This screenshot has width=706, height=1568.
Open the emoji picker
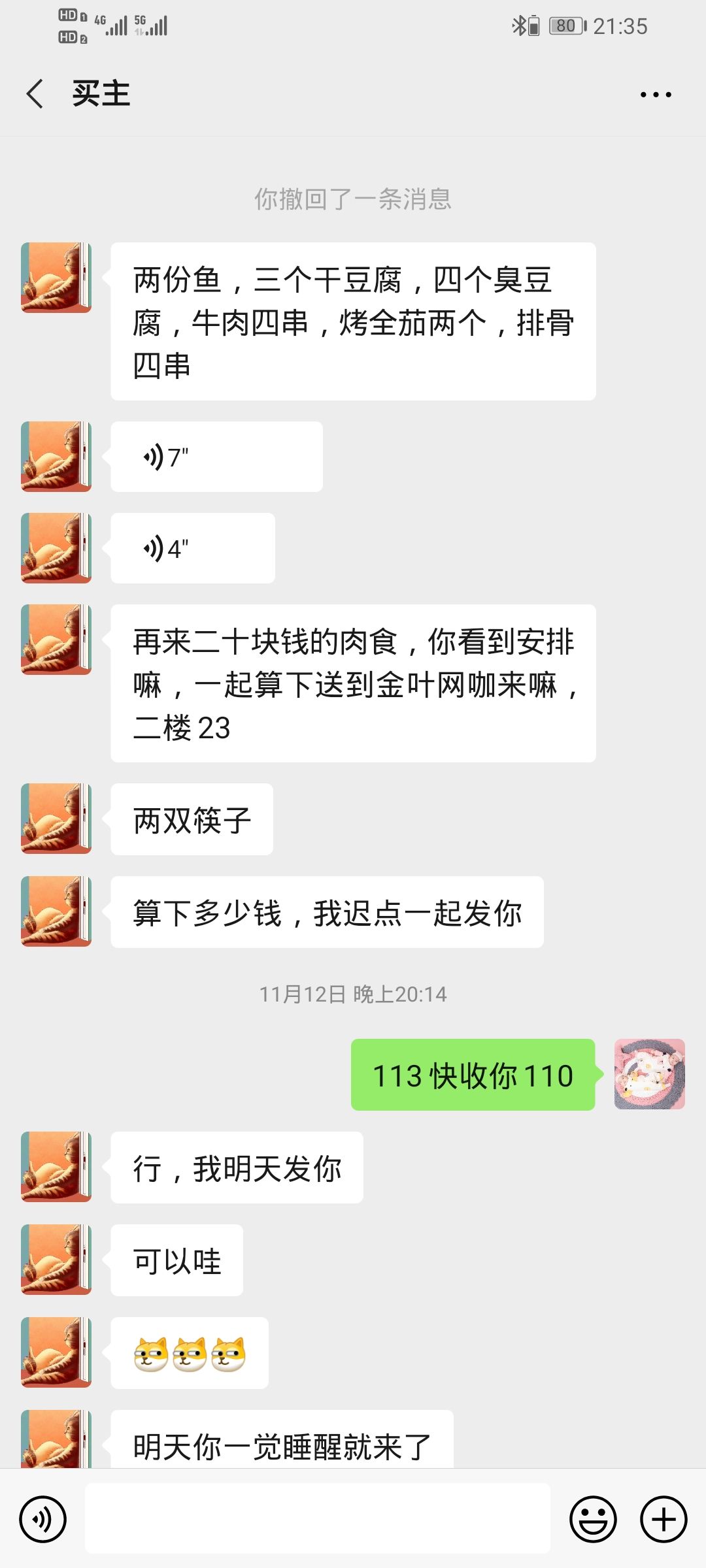[x=593, y=1519]
